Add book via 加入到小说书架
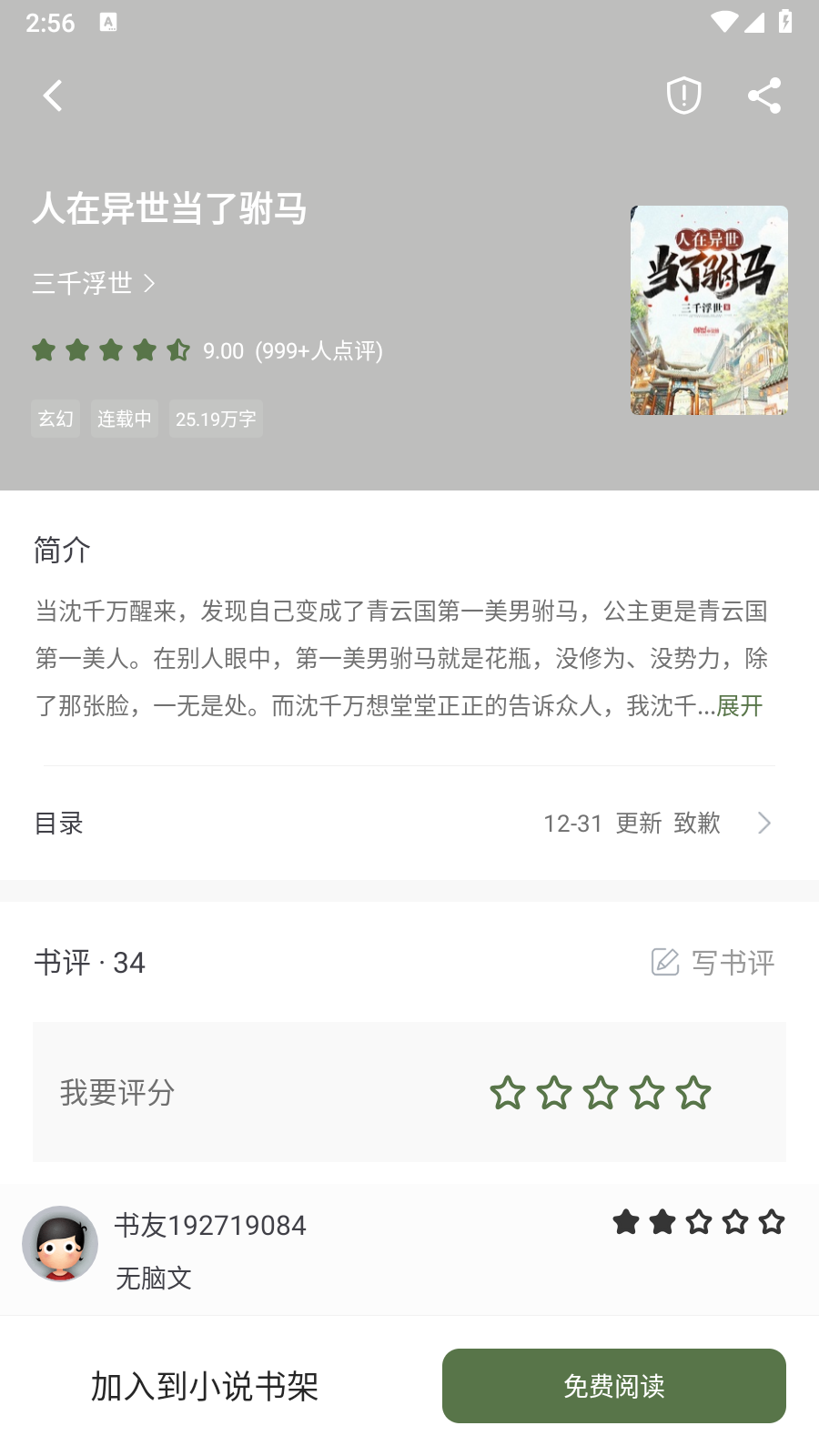The width and height of the screenshot is (819, 1456). click(x=205, y=1385)
